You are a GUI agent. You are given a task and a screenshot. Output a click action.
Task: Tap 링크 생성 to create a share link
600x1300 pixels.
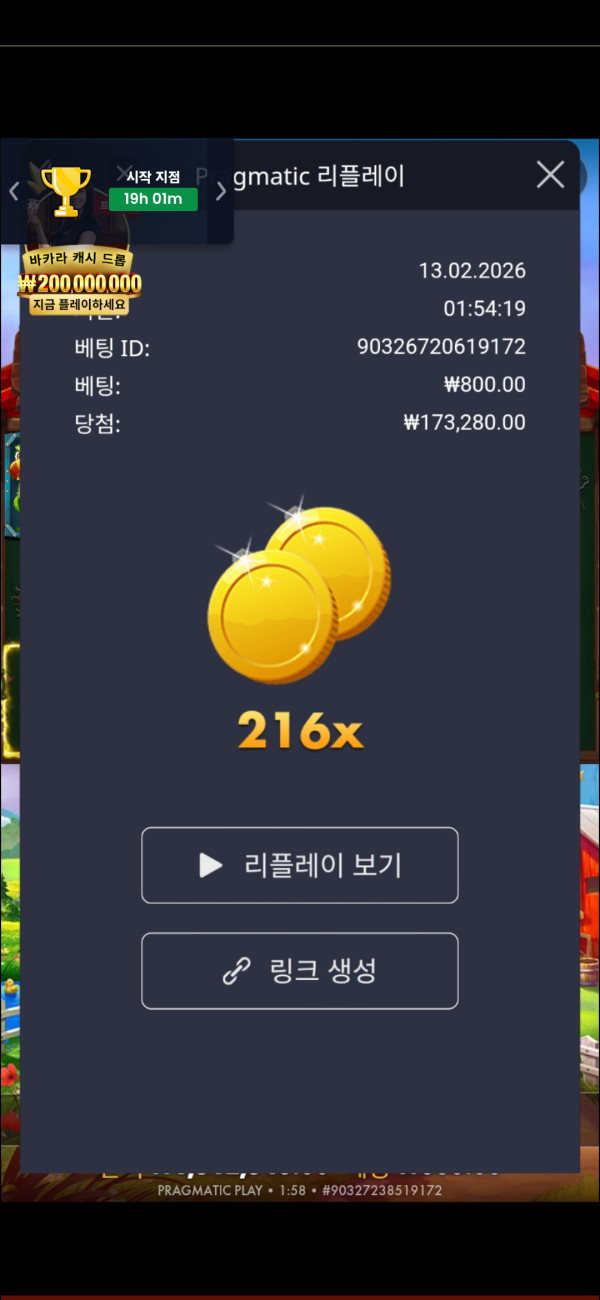[300, 971]
